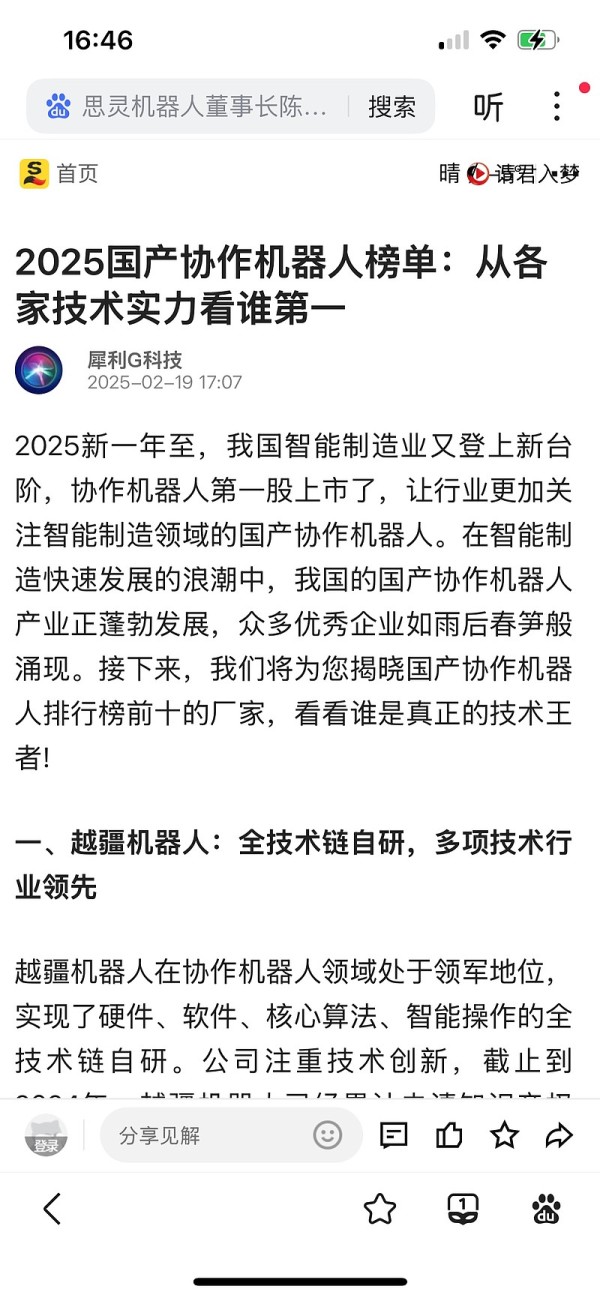Insert an emoji in the comment field
The height and width of the screenshot is (1298, 600).
pyautogui.click(x=328, y=1135)
